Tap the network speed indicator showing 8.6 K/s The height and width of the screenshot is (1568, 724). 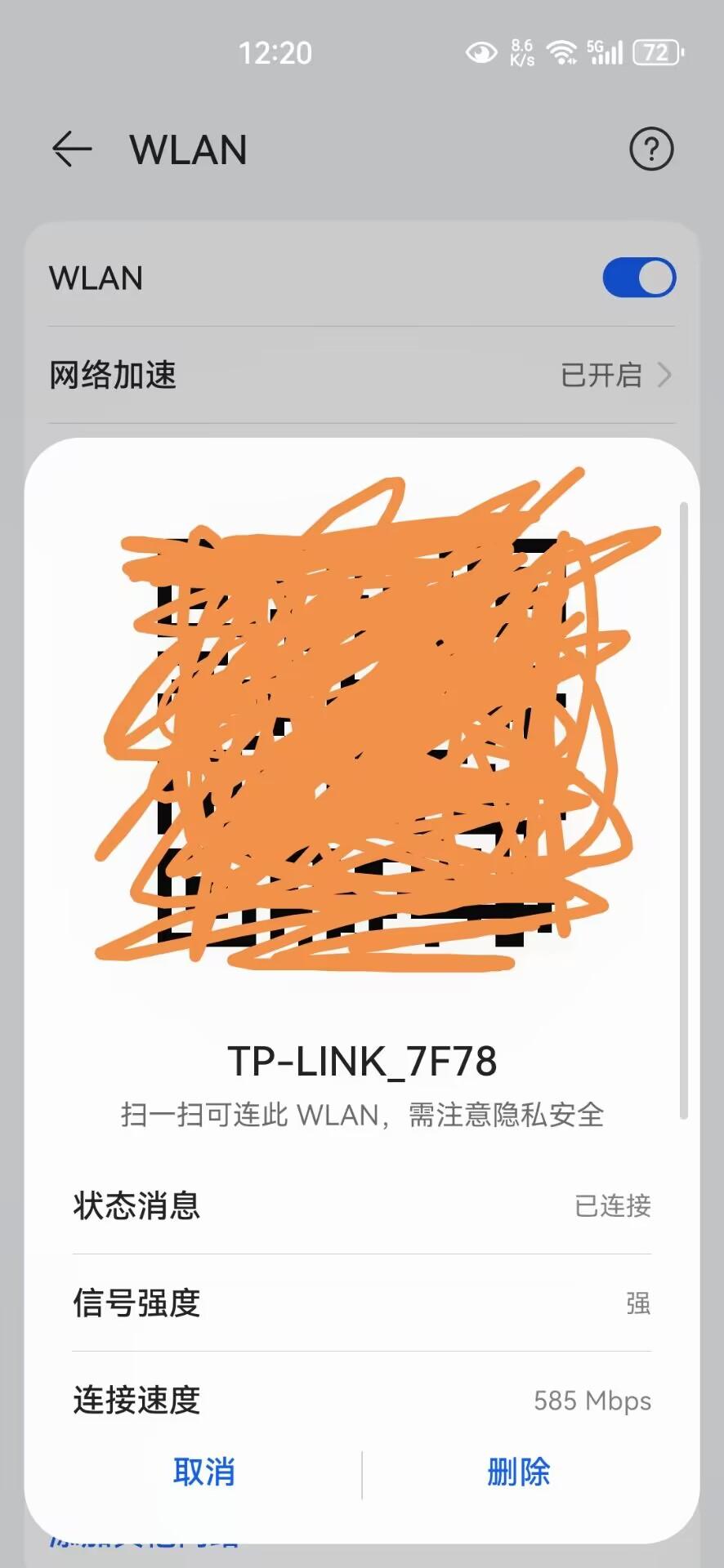[x=521, y=51]
